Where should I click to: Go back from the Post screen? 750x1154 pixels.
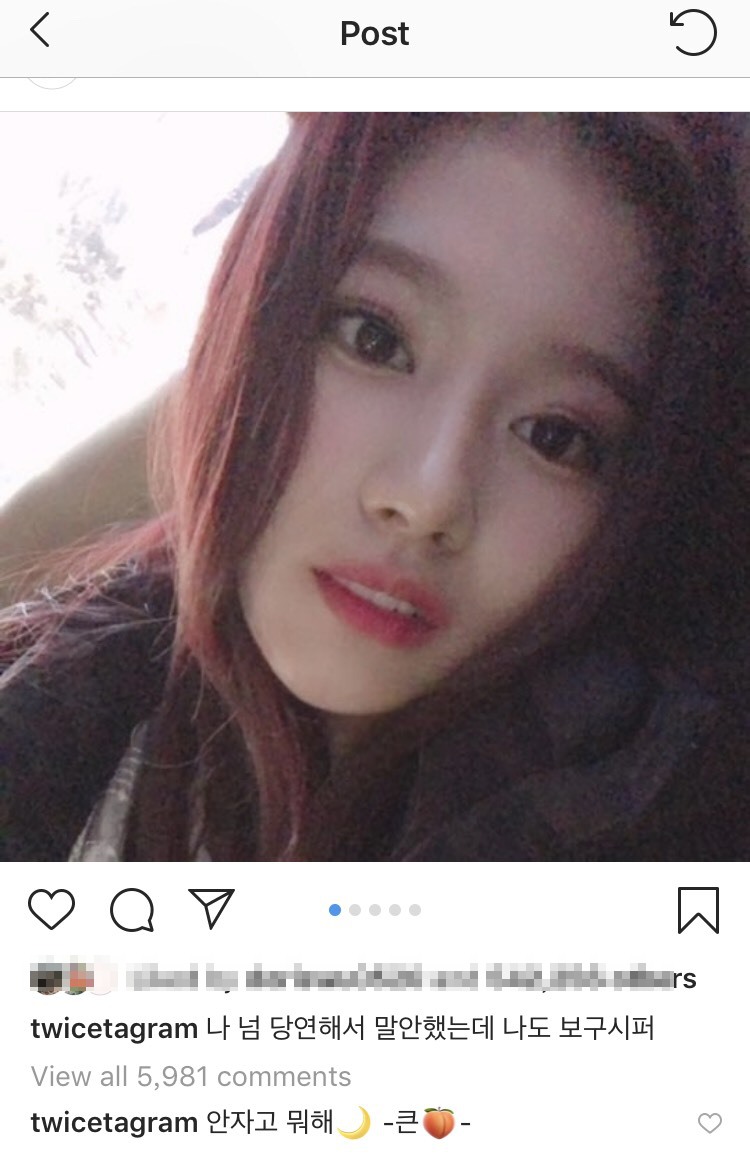[40, 32]
